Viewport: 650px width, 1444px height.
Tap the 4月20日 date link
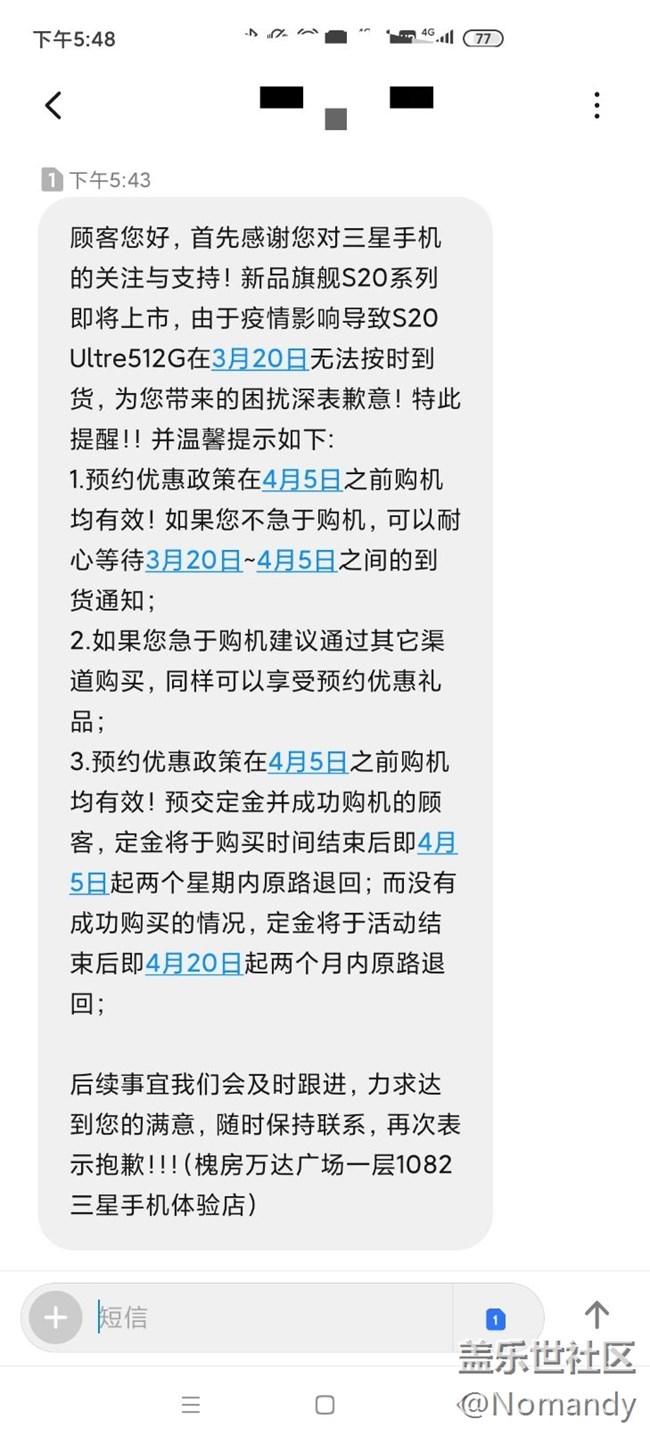click(194, 963)
